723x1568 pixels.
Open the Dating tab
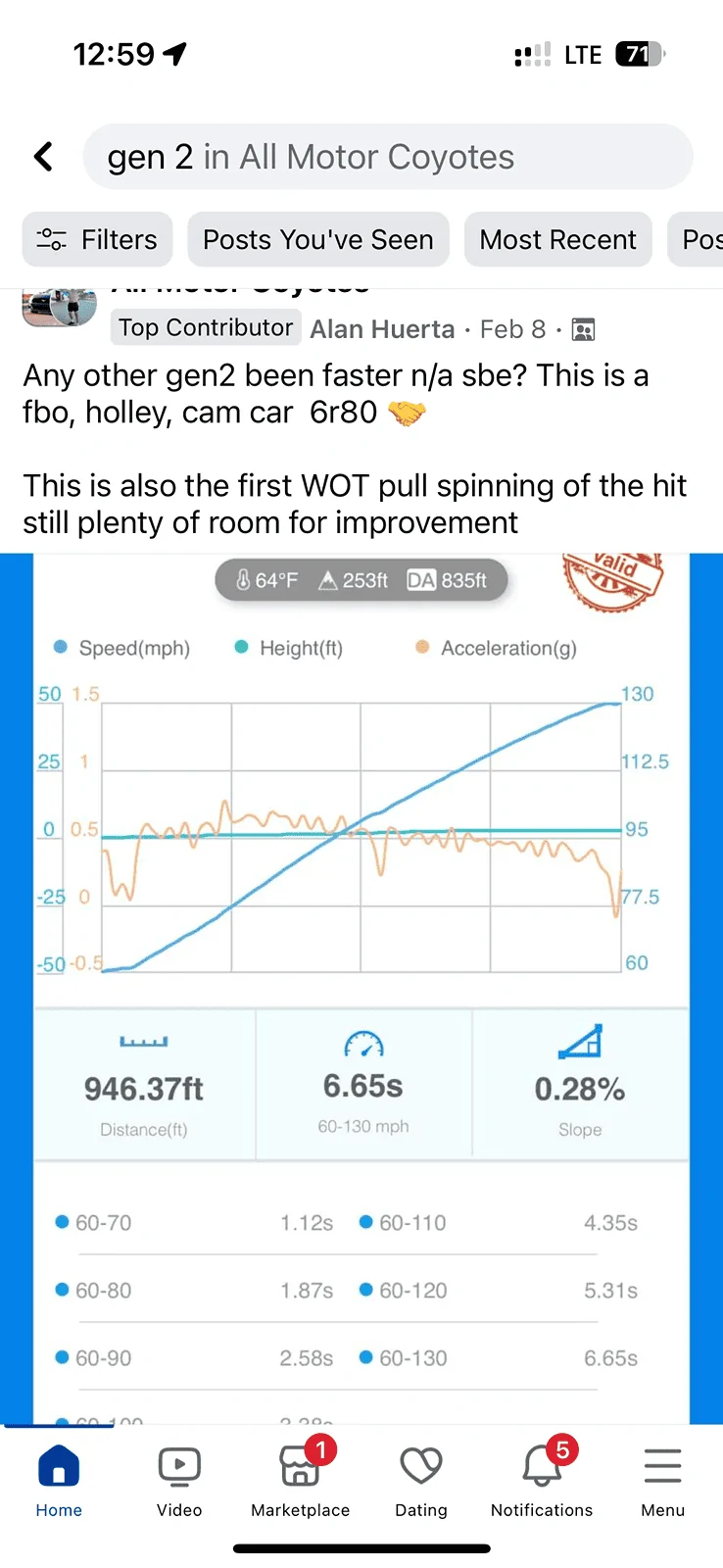click(x=421, y=1482)
